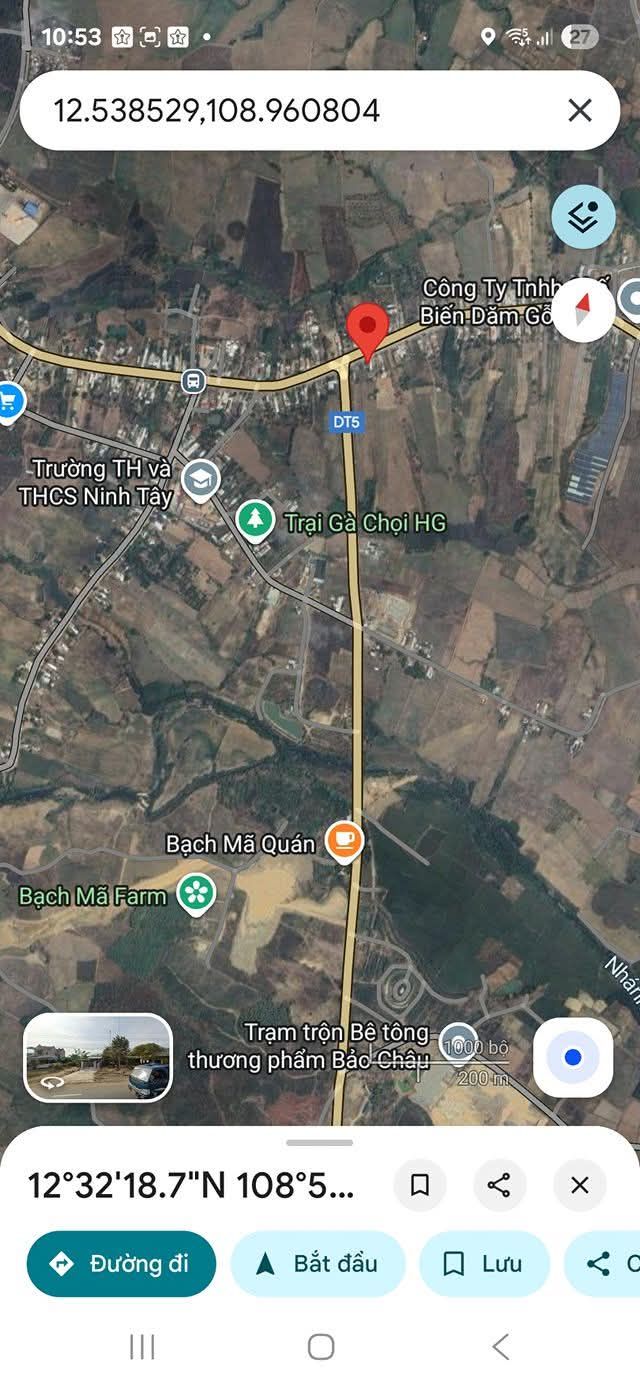Share the dropped pin coordinates

[x=499, y=1185]
